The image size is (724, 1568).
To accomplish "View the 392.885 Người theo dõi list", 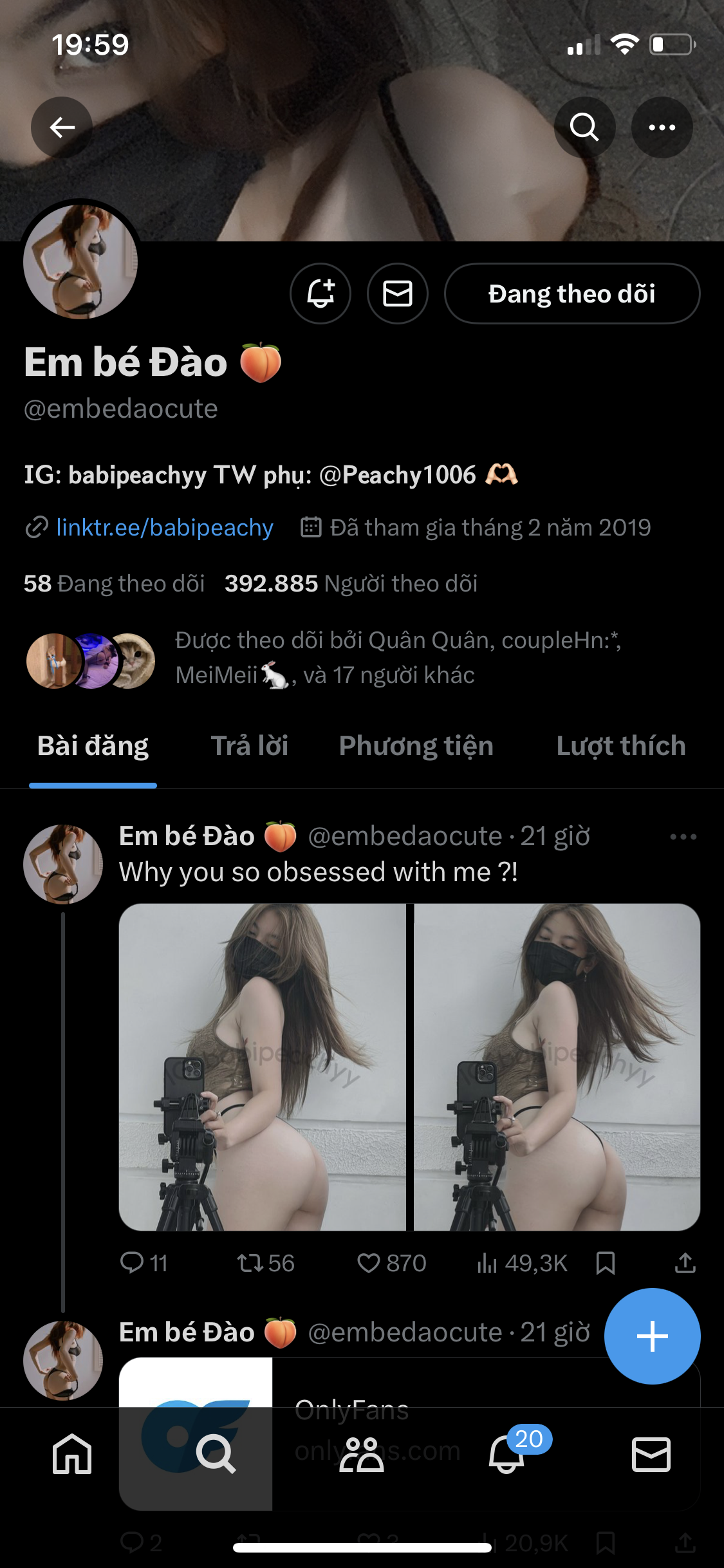I will click(x=351, y=584).
